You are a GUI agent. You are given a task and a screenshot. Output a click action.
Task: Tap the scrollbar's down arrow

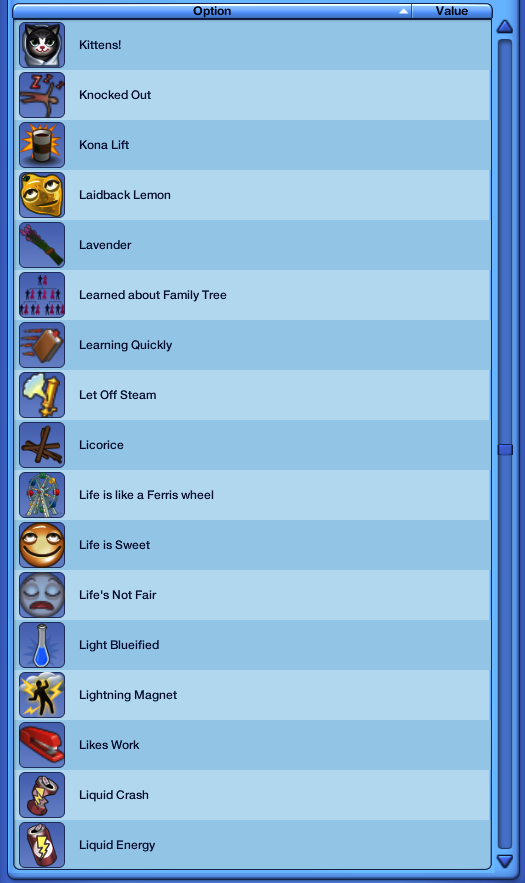tap(505, 861)
